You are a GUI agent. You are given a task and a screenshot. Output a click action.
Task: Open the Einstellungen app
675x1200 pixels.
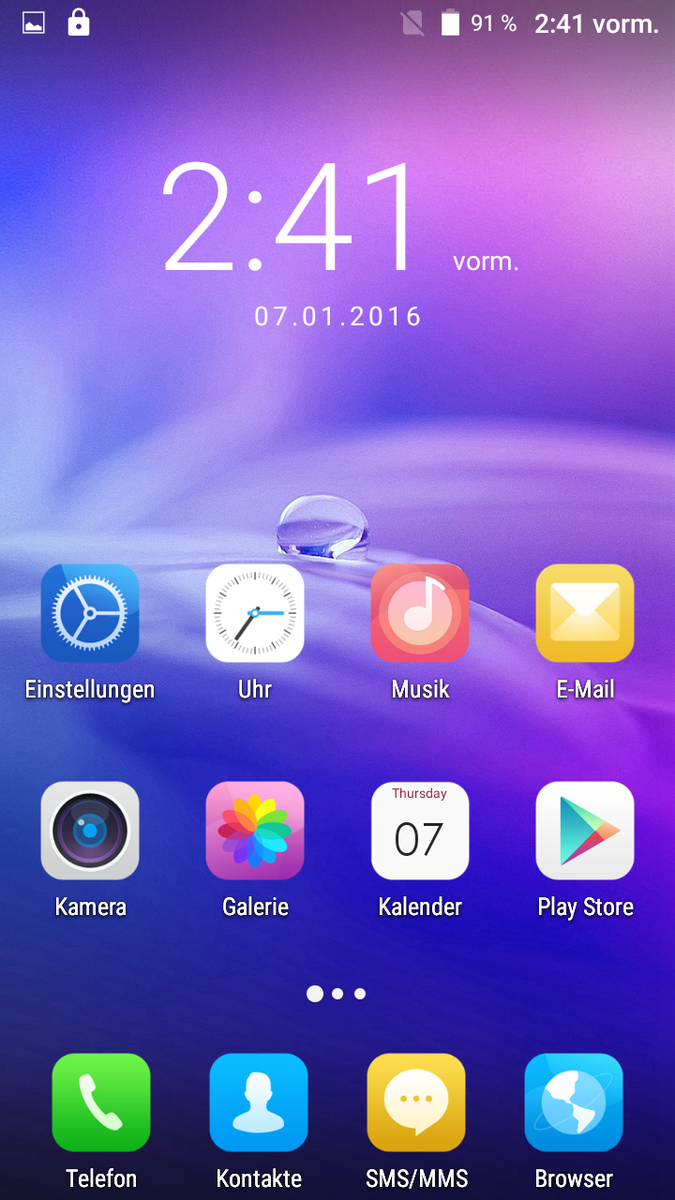[90, 613]
